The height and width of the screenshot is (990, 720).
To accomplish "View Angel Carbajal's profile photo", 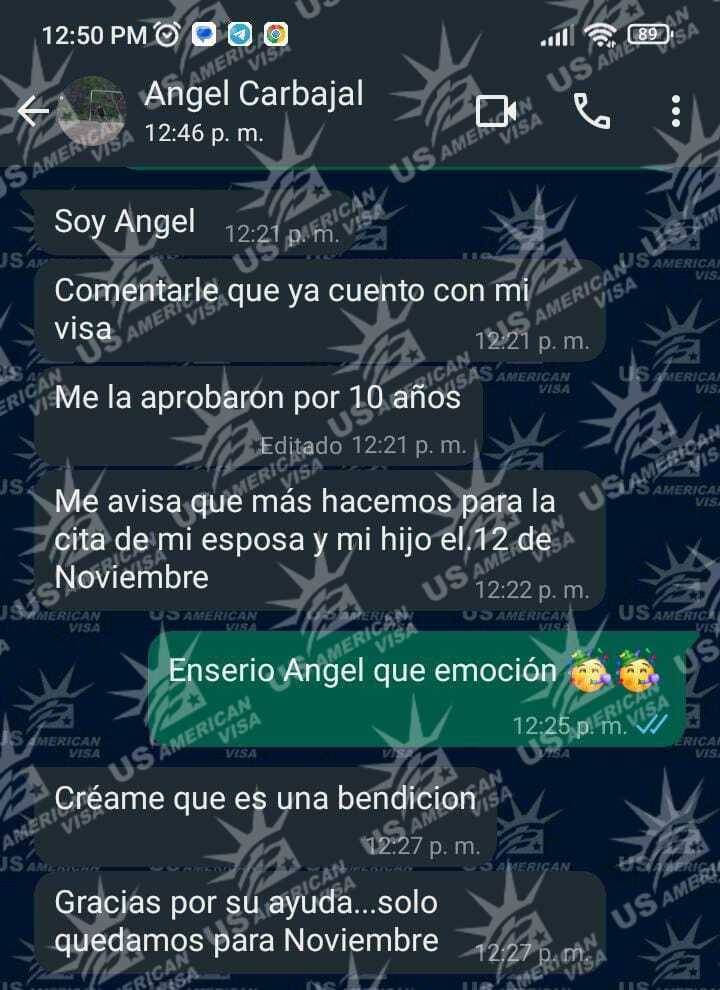I will (x=92, y=111).
